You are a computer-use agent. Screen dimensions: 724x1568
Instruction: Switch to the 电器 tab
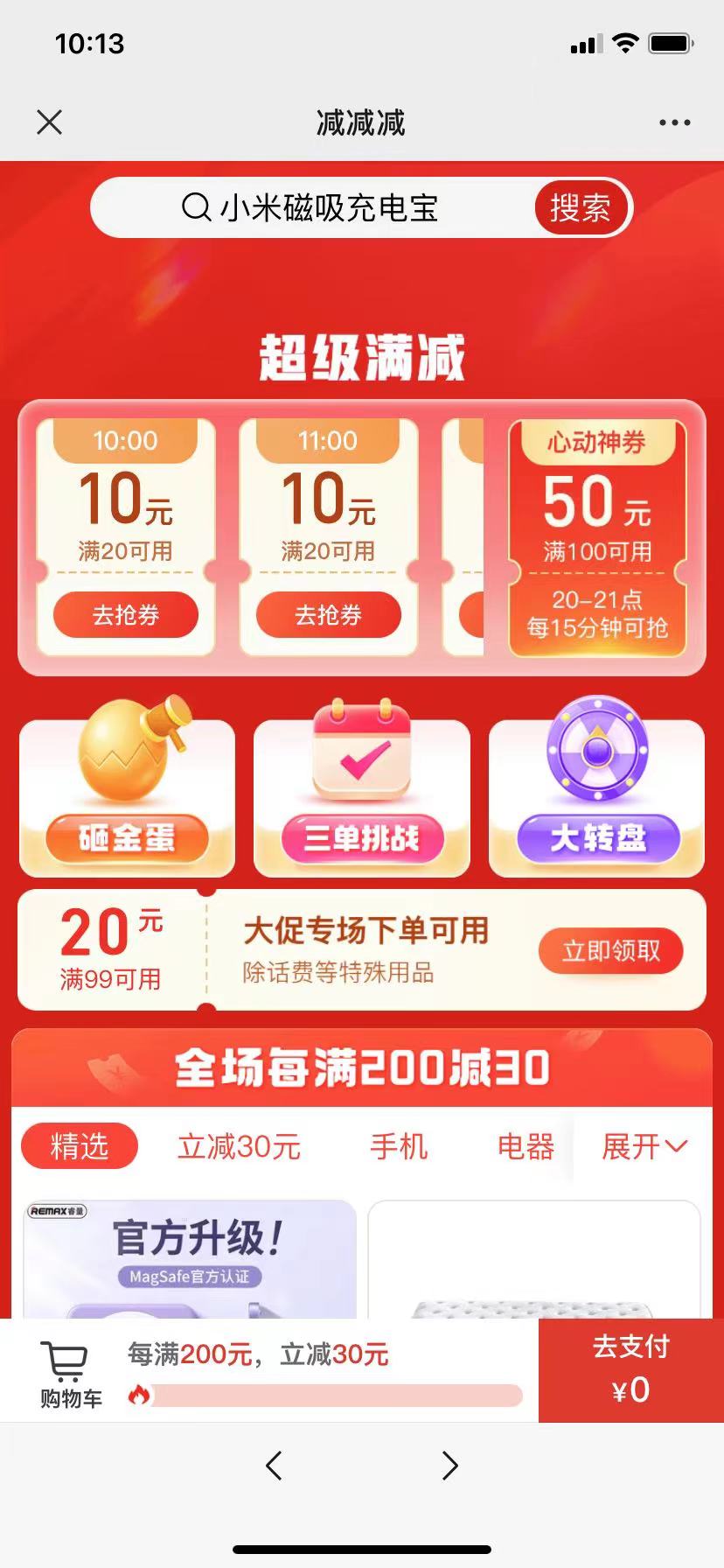(x=525, y=1145)
